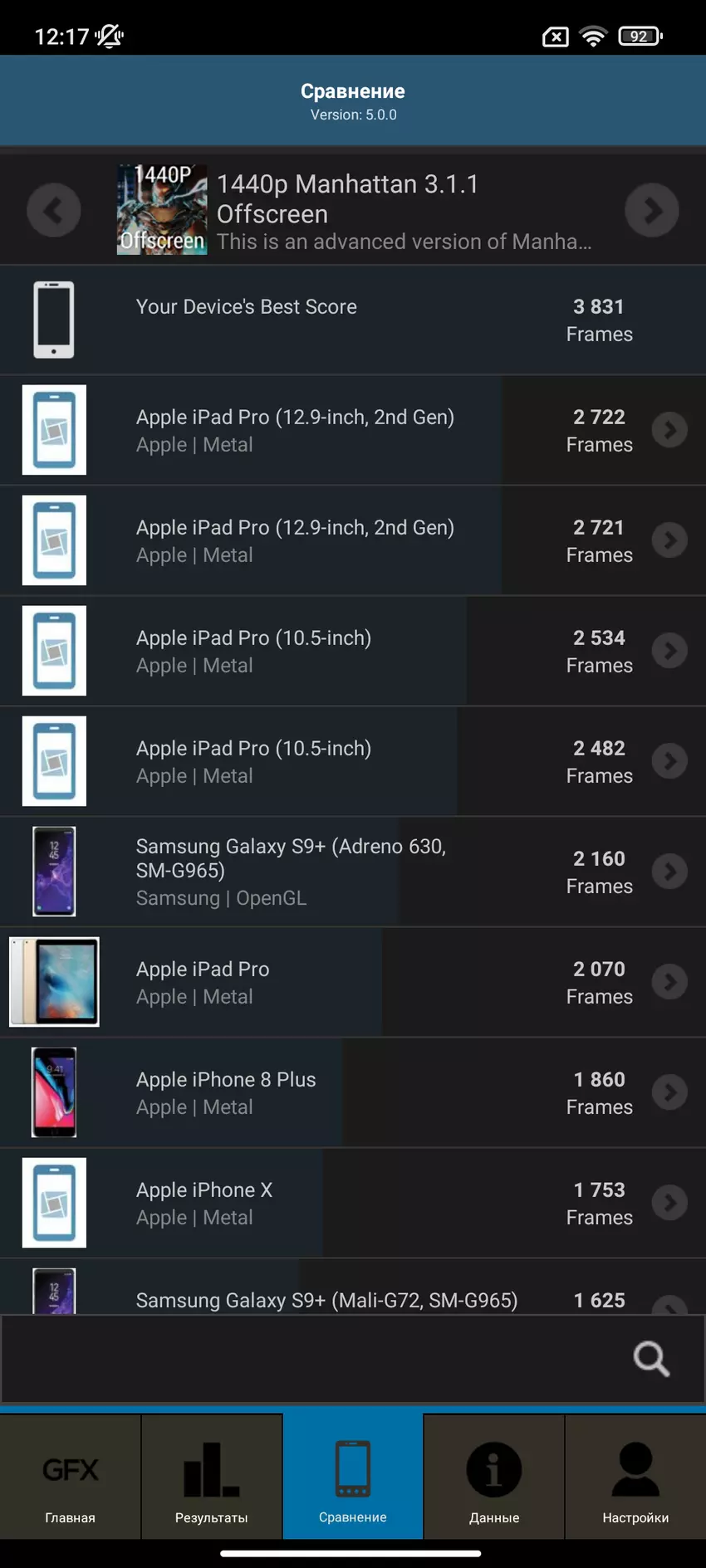The height and width of the screenshot is (1568, 706).
Task: Switch to the Данные tab
Action: [494, 1478]
